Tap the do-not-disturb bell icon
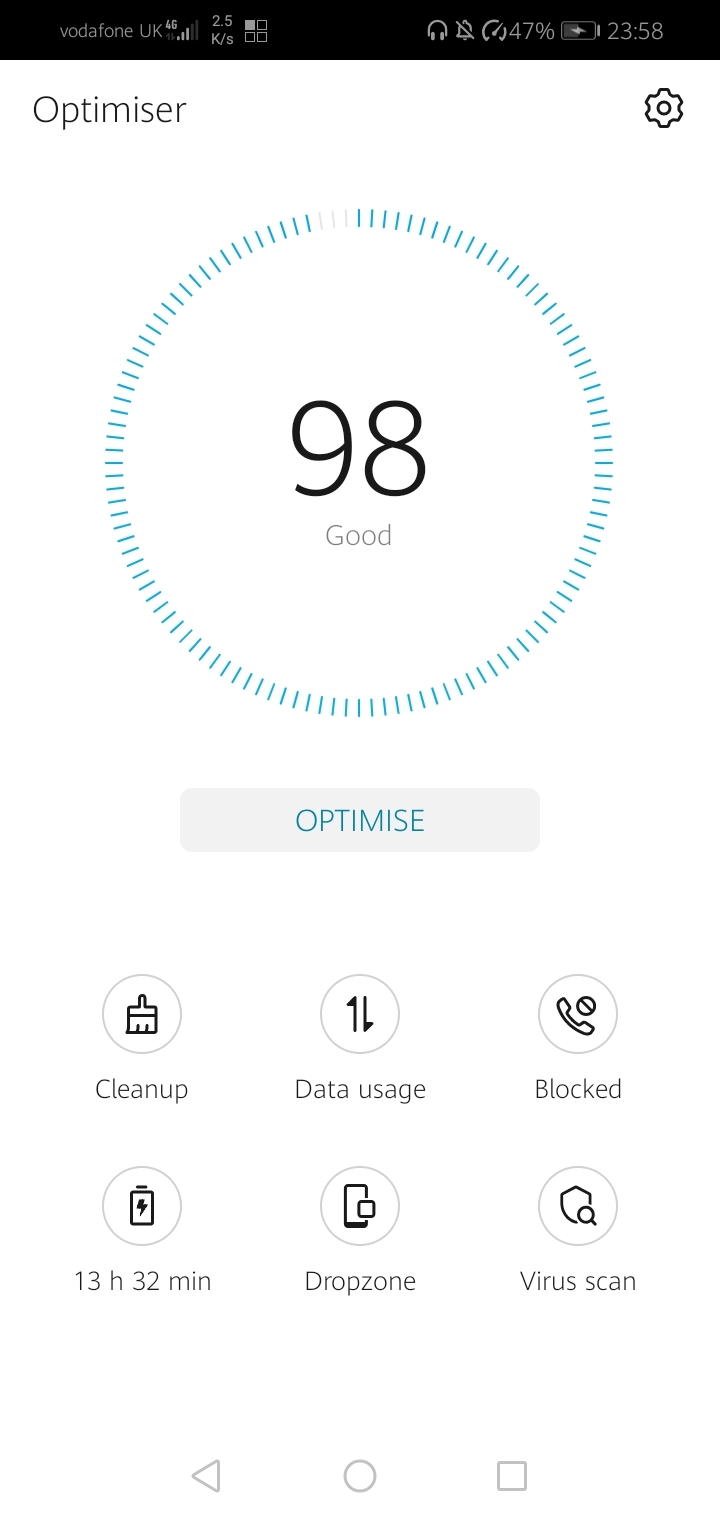Image resolution: width=720 pixels, height=1520 pixels. pos(466,30)
